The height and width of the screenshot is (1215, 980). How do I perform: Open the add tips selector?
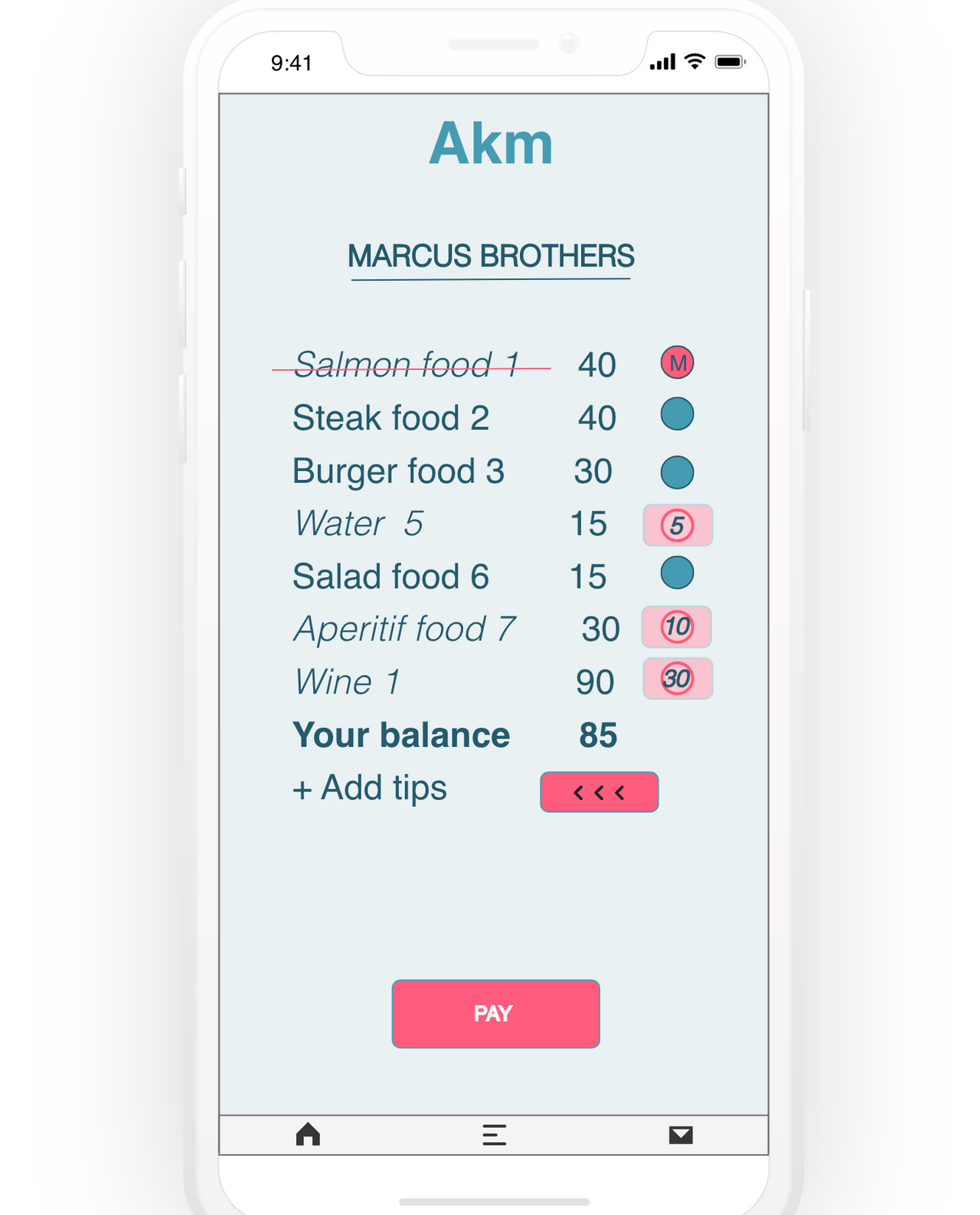point(599,792)
